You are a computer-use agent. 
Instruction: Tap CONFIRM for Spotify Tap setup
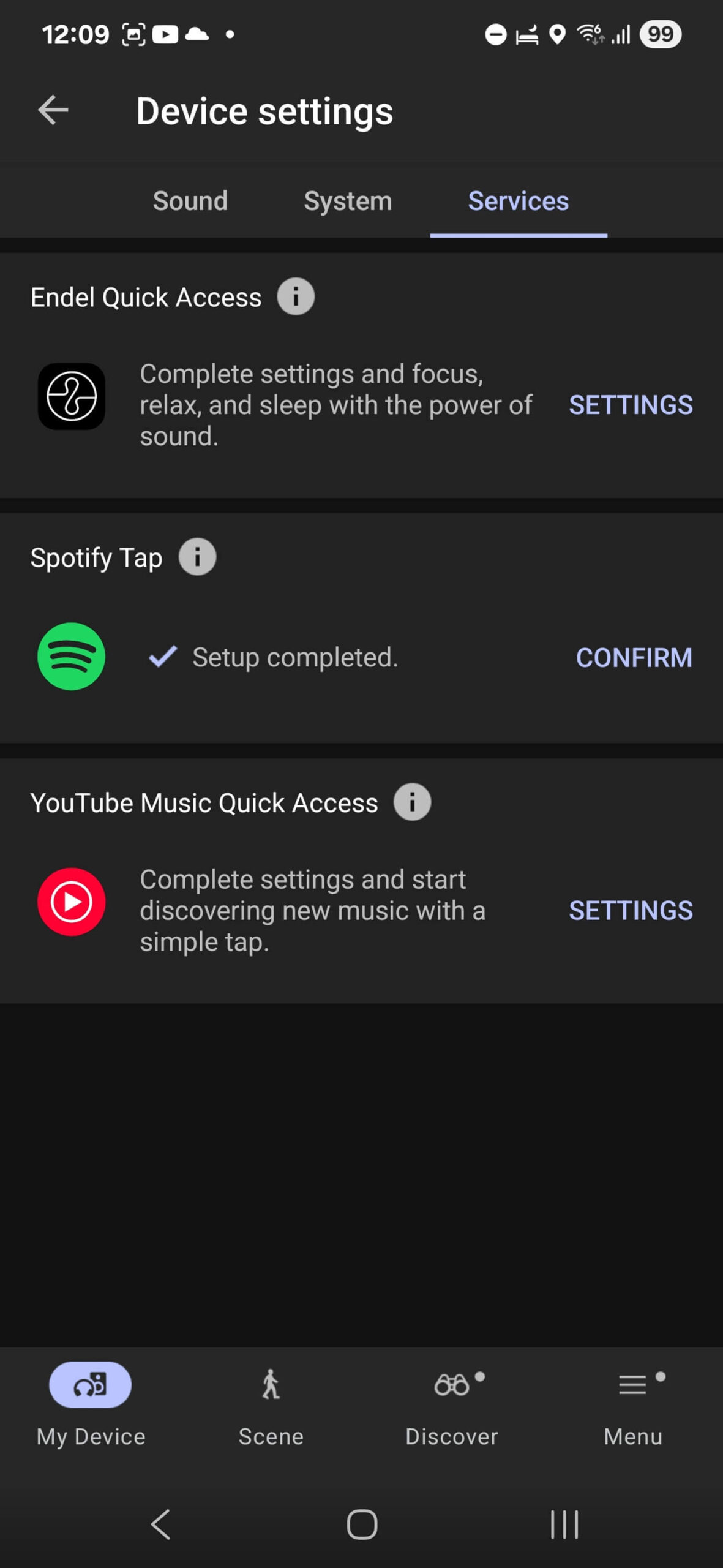(x=634, y=657)
